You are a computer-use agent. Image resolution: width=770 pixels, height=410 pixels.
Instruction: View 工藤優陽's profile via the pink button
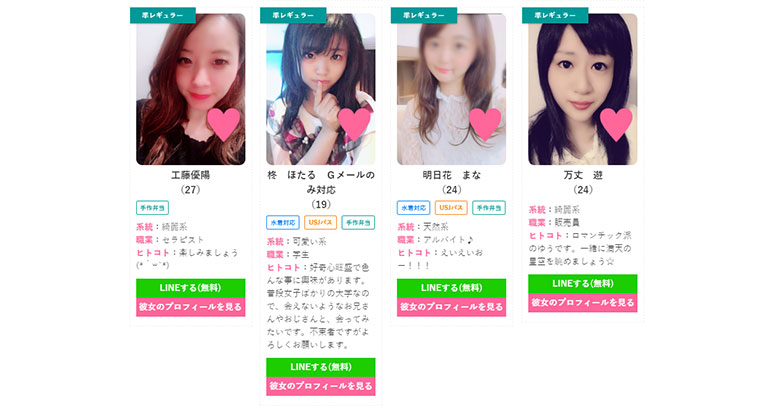point(190,306)
